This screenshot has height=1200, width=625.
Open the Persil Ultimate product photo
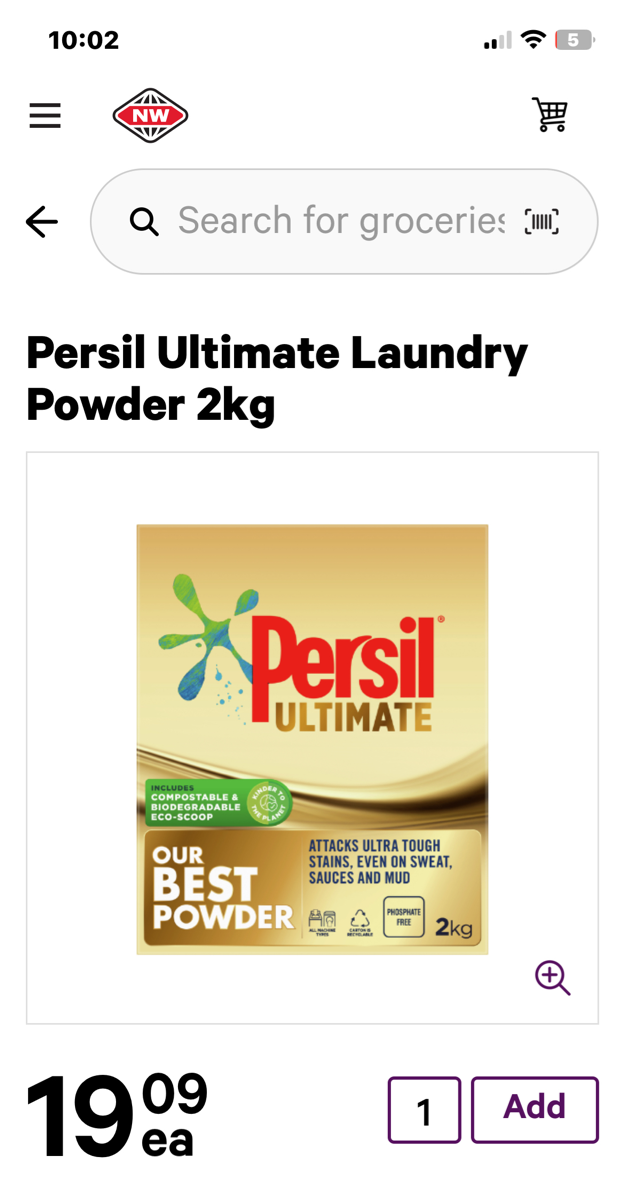point(312,738)
